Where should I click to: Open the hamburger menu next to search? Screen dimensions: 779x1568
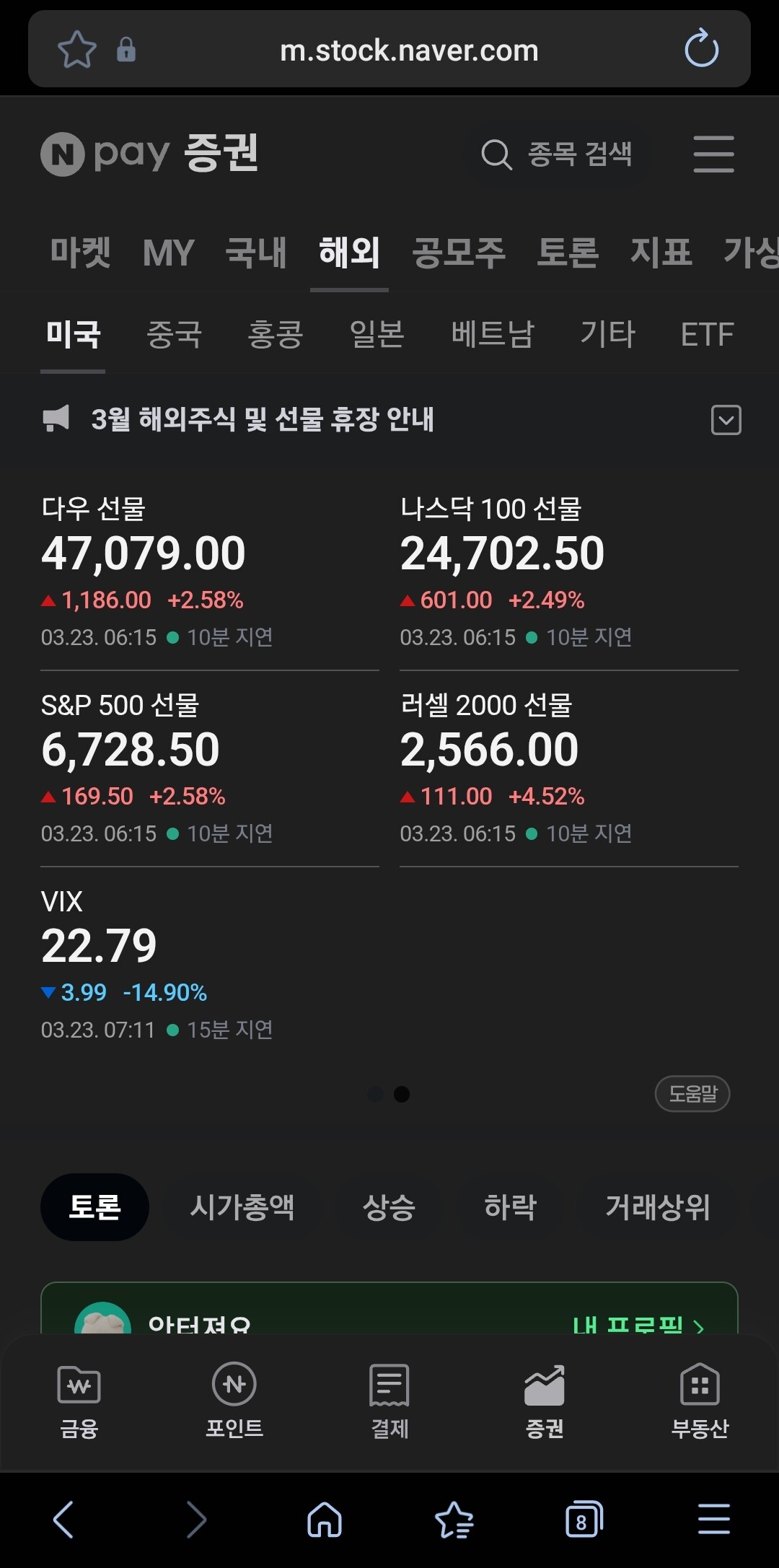[713, 154]
